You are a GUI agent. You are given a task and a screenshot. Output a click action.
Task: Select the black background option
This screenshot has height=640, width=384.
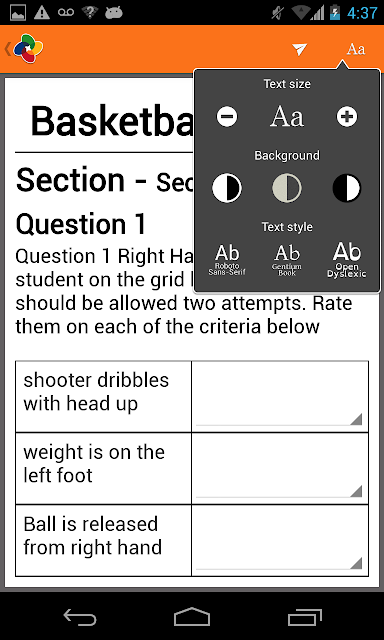point(347,188)
